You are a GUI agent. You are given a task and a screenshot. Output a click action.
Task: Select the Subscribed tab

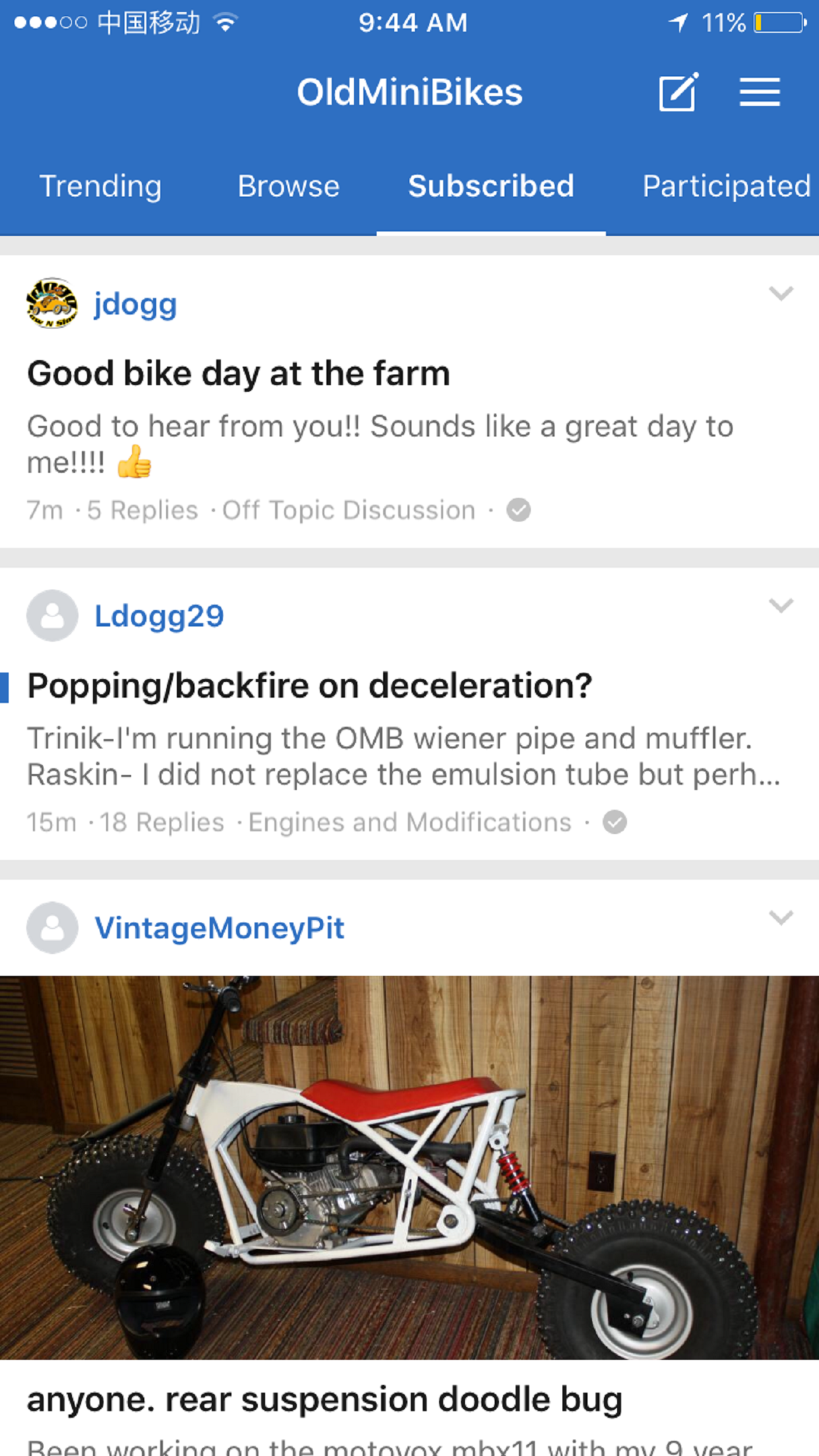(x=491, y=186)
